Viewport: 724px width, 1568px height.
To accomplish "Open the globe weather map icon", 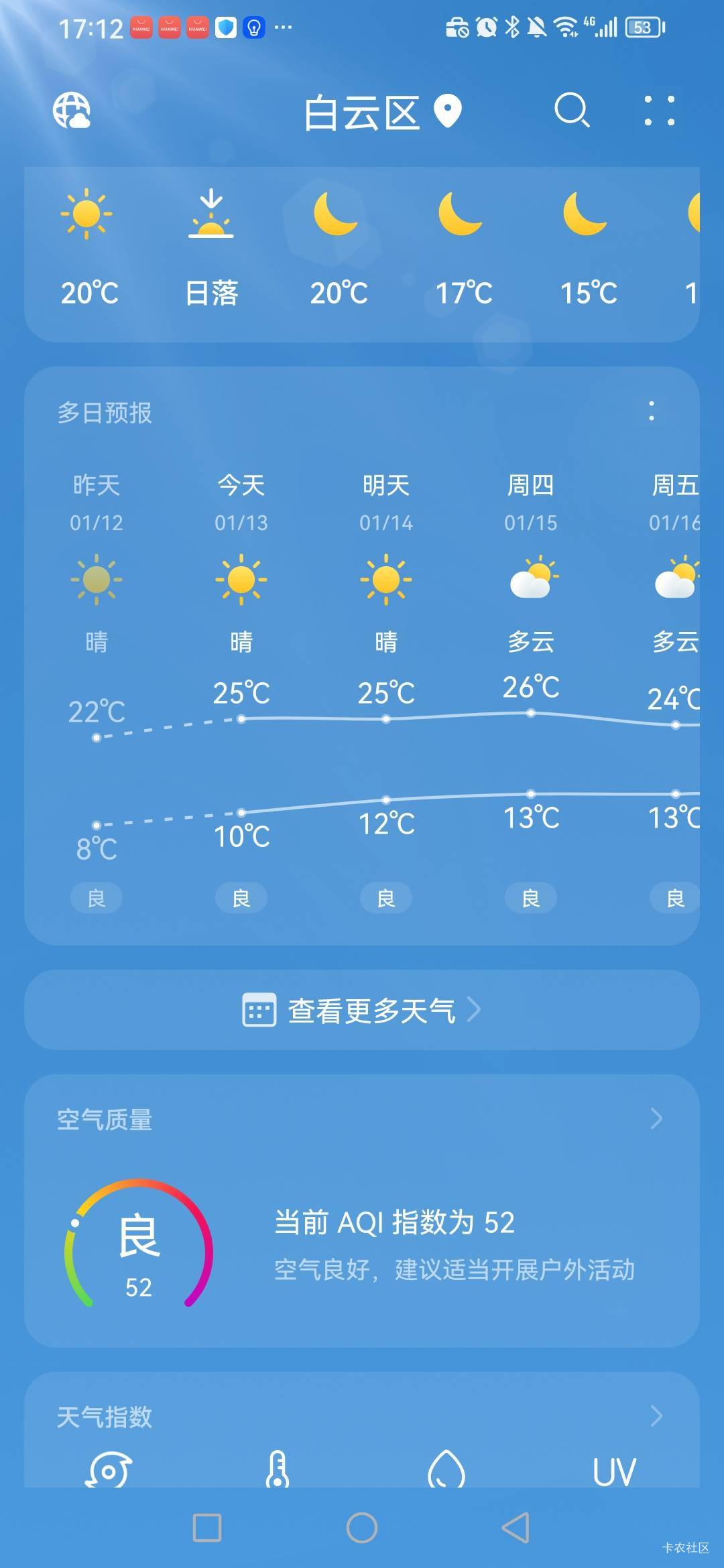I will click(72, 111).
